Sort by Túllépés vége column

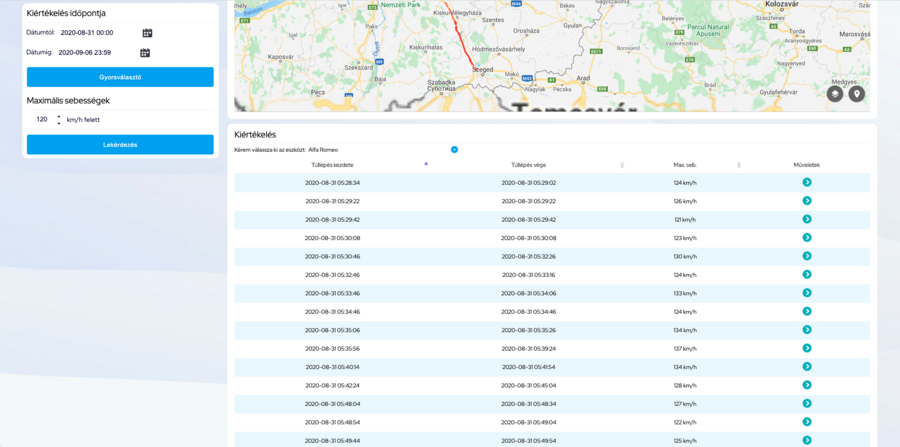coord(529,165)
